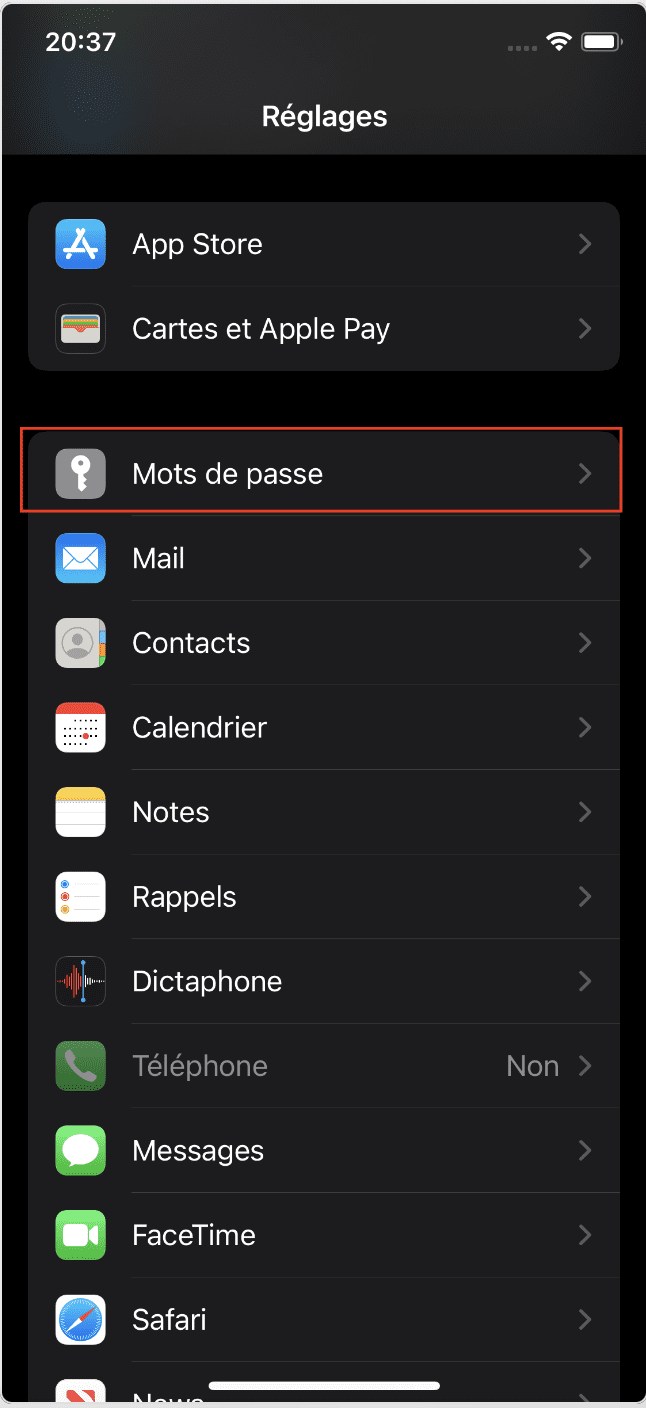Open the Mots de passe row
Image resolution: width=646 pixels, height=1408 pixels.
(x=323, y=473)
